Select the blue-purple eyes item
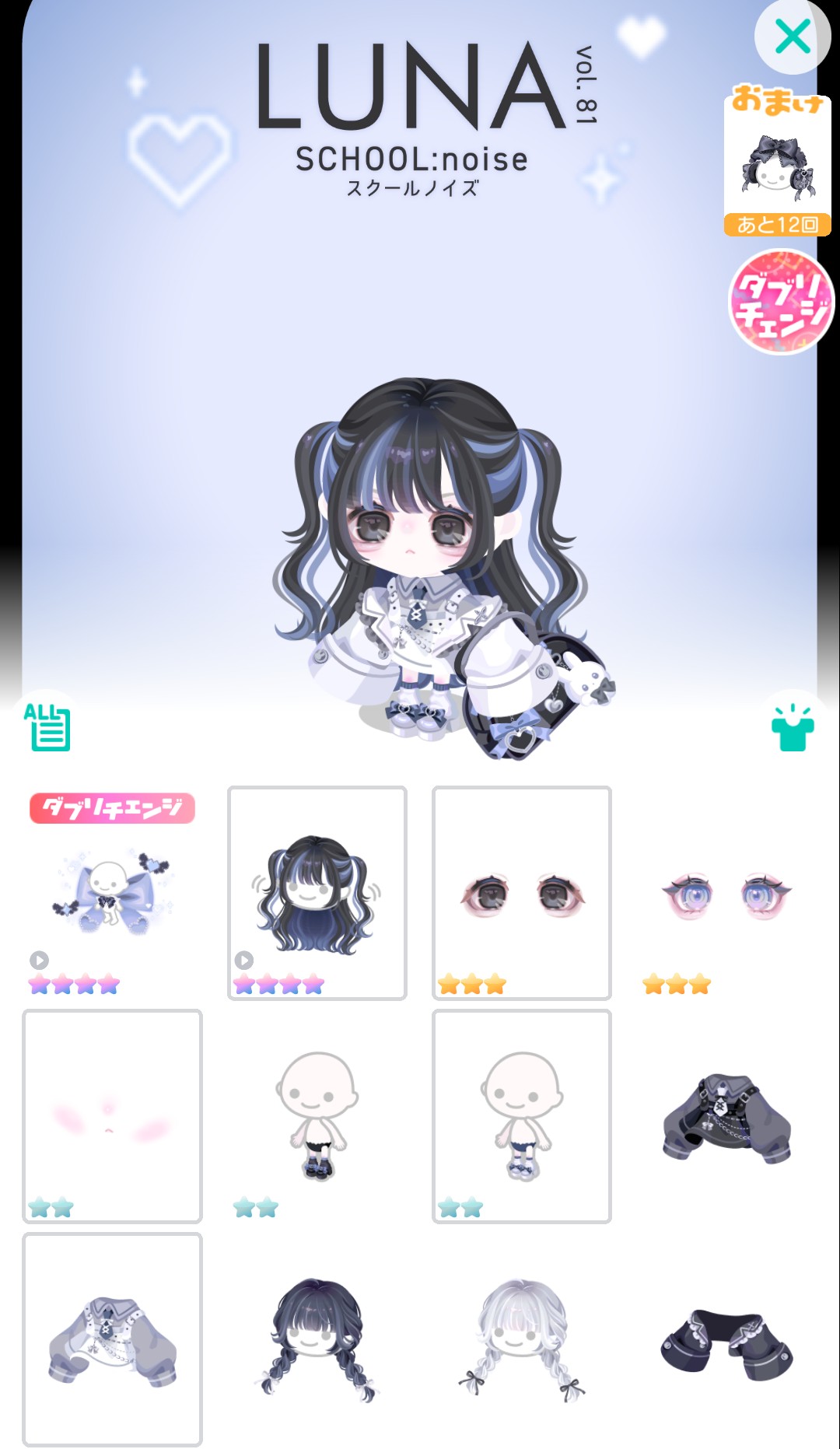 (x=726, y=894)
